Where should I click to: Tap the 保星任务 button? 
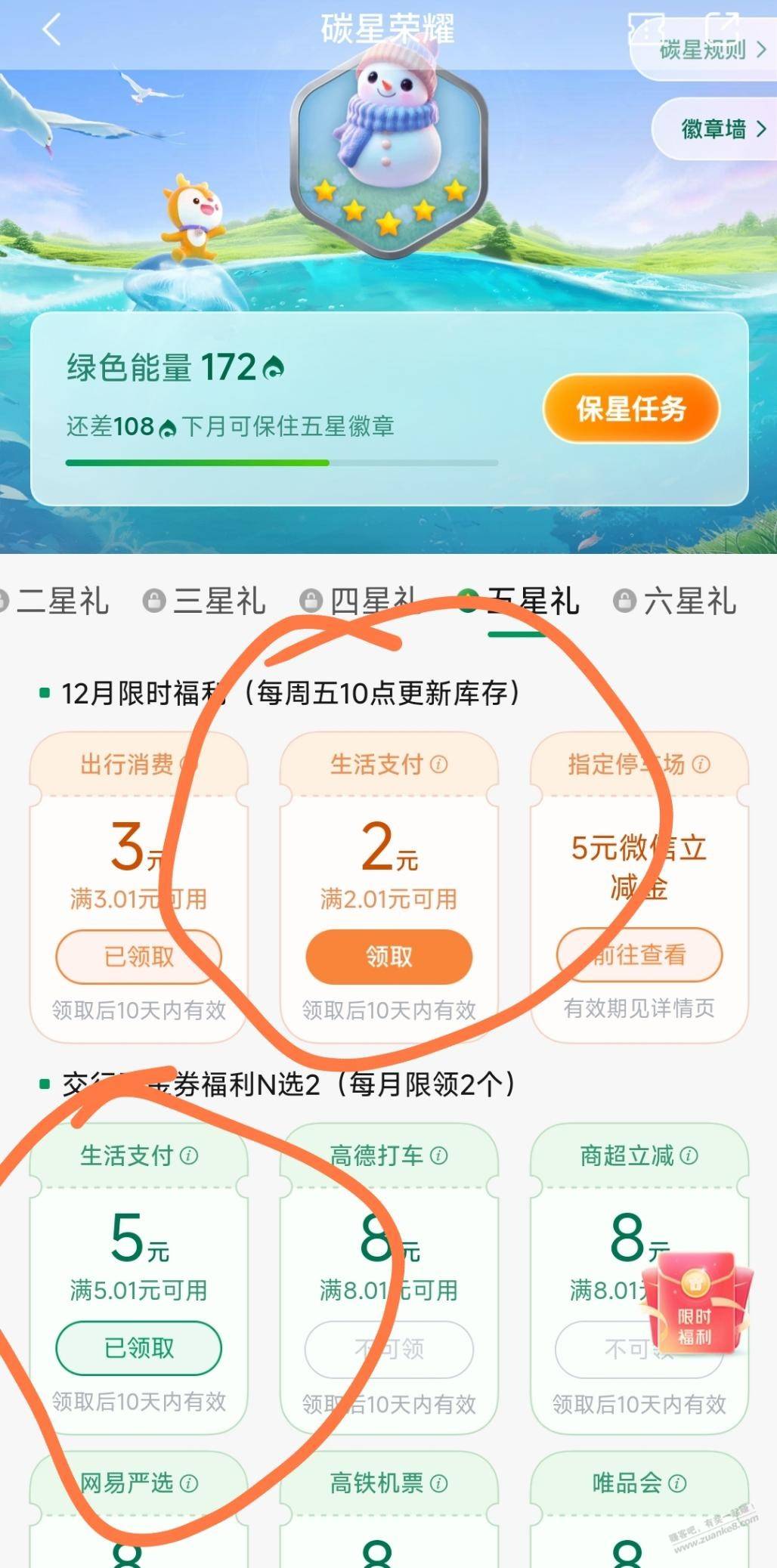pos(631,409)
